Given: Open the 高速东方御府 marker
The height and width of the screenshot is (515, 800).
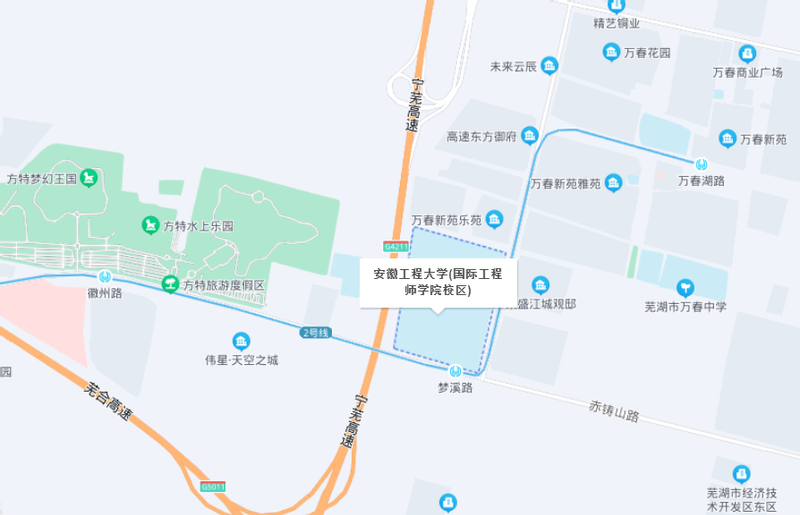Looking at the screenshot, I should pos(529,136).
